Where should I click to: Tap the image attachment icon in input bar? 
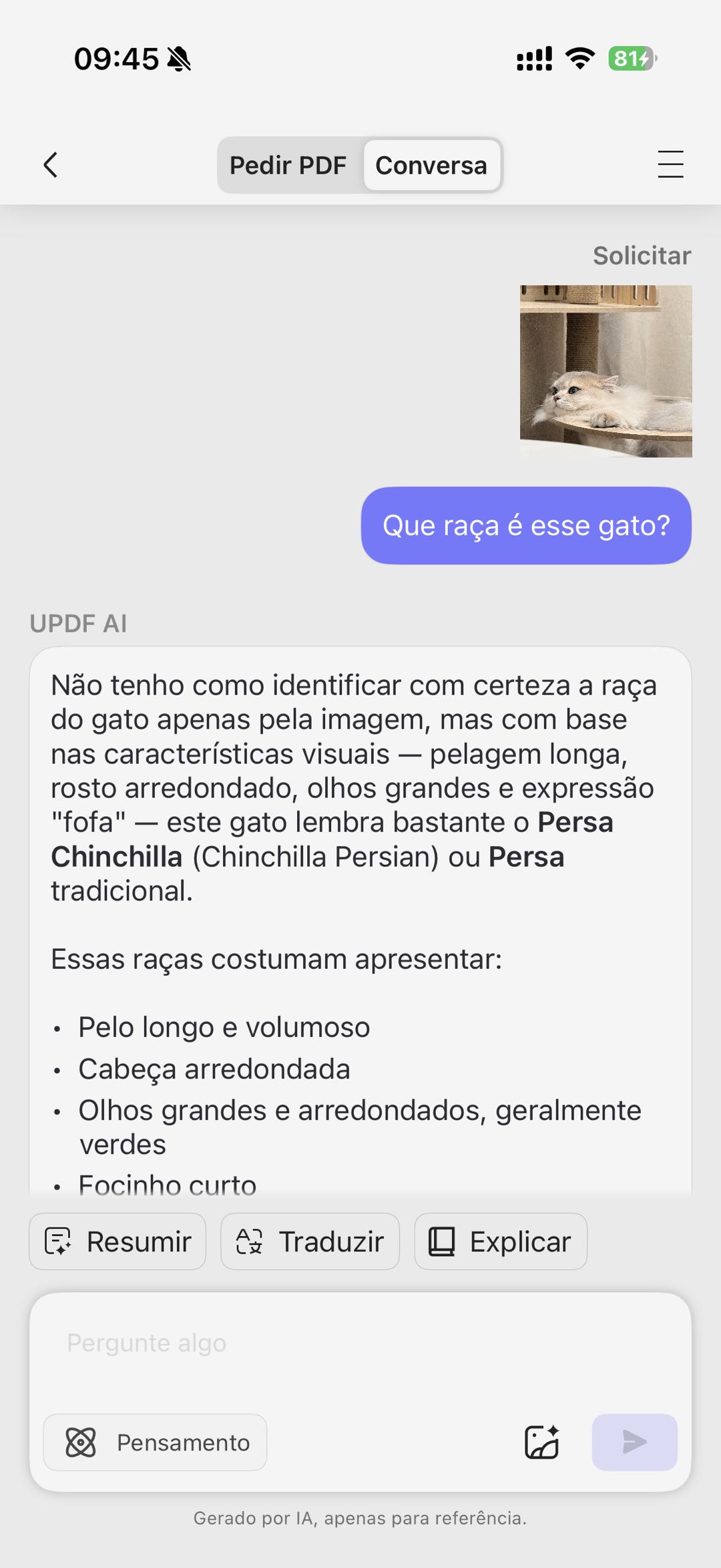tap(541, 1442)
